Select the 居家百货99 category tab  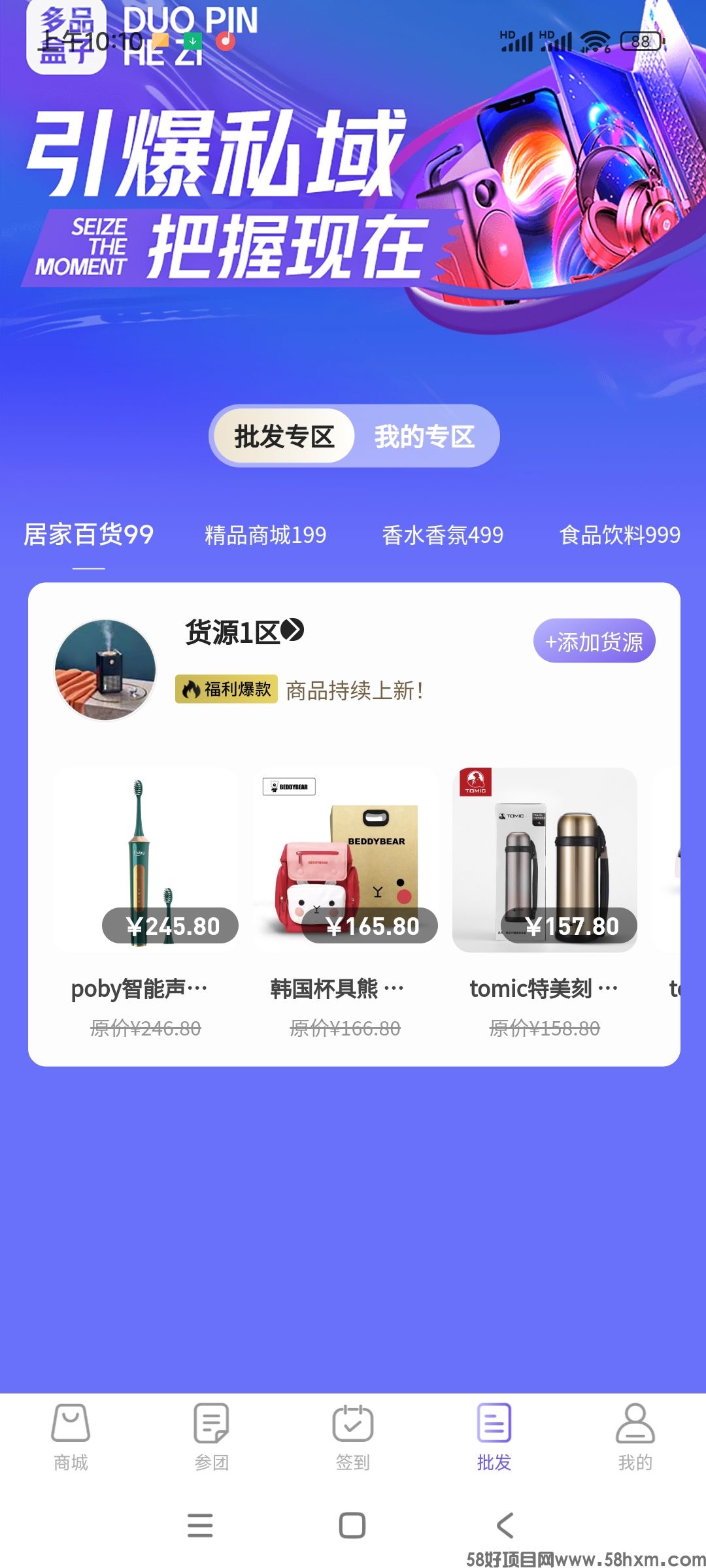[x=88, y=535]
